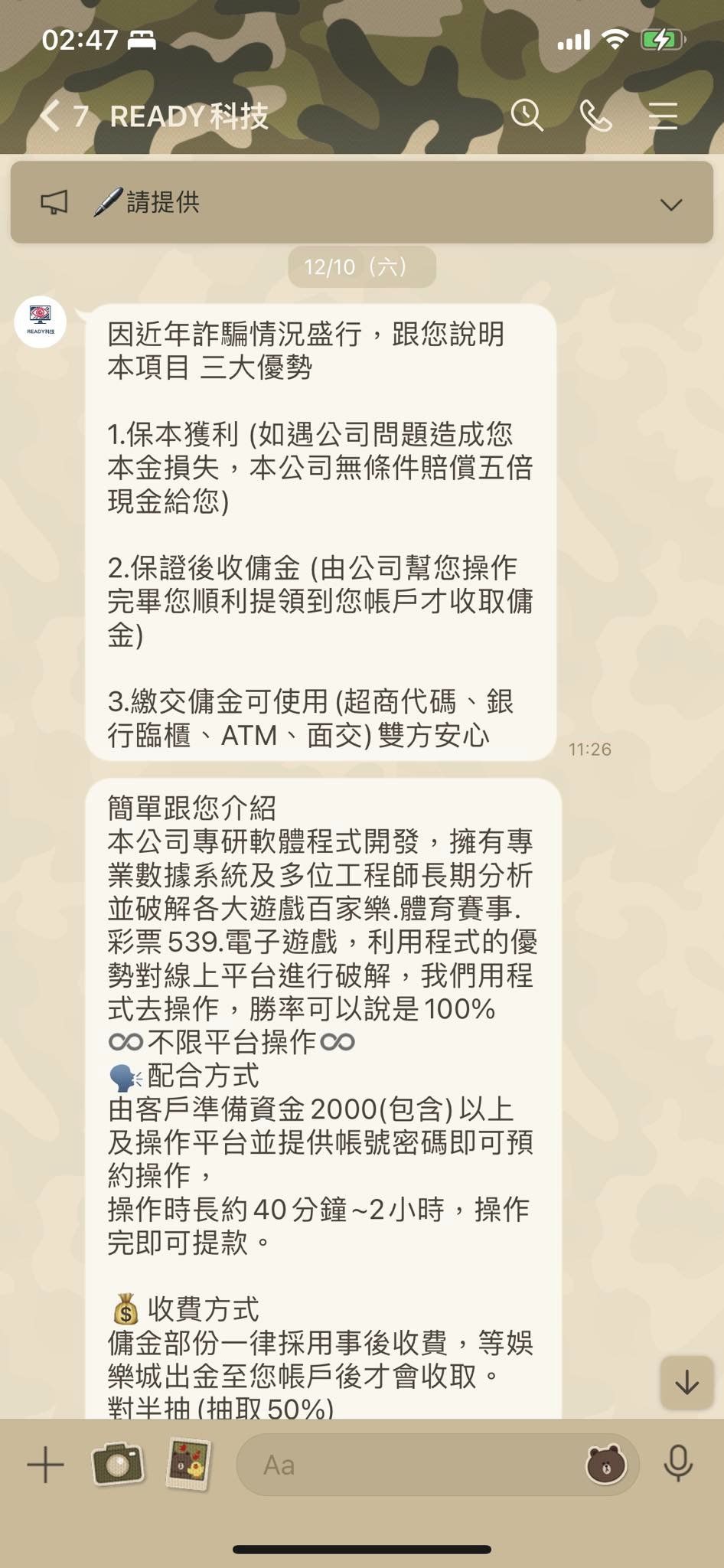Open the photo gallery picker
This screenshot has width=724, height=1568.
pos(188,1464)
